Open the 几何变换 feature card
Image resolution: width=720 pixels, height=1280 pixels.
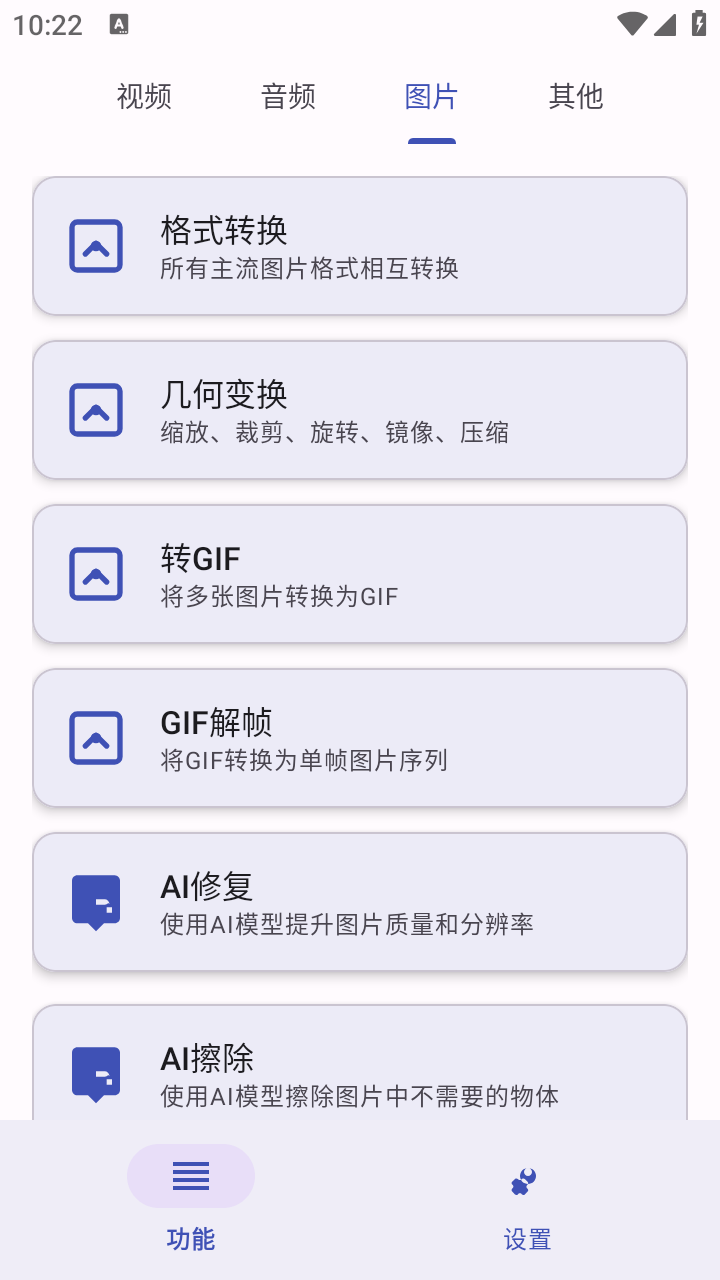coord(360,409)
